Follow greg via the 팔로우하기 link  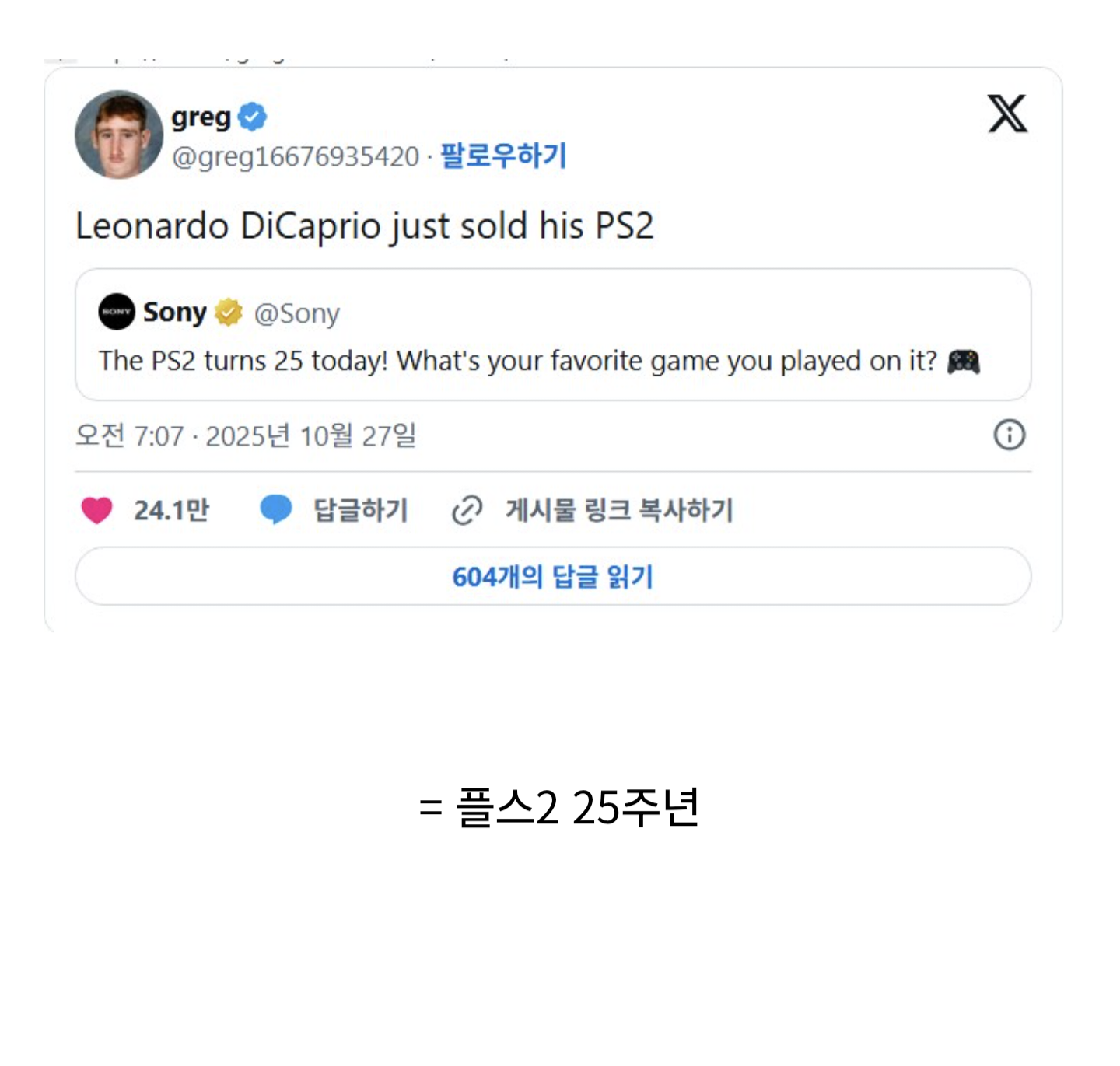503,156
